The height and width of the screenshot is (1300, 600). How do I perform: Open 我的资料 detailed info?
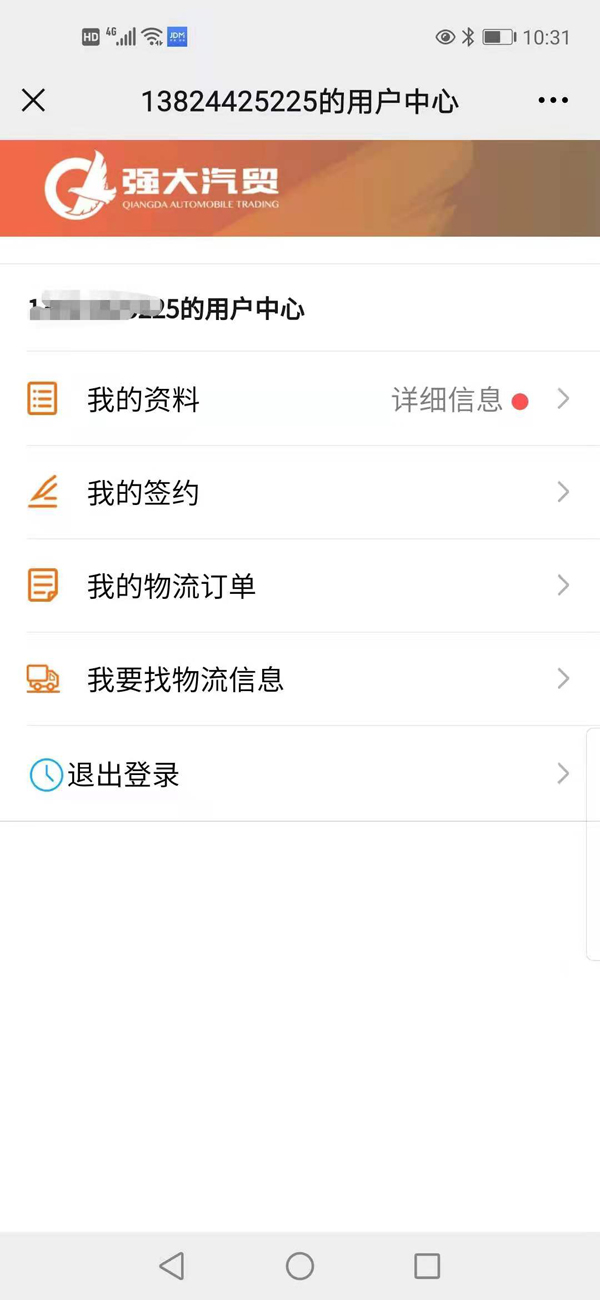(300, 400)
